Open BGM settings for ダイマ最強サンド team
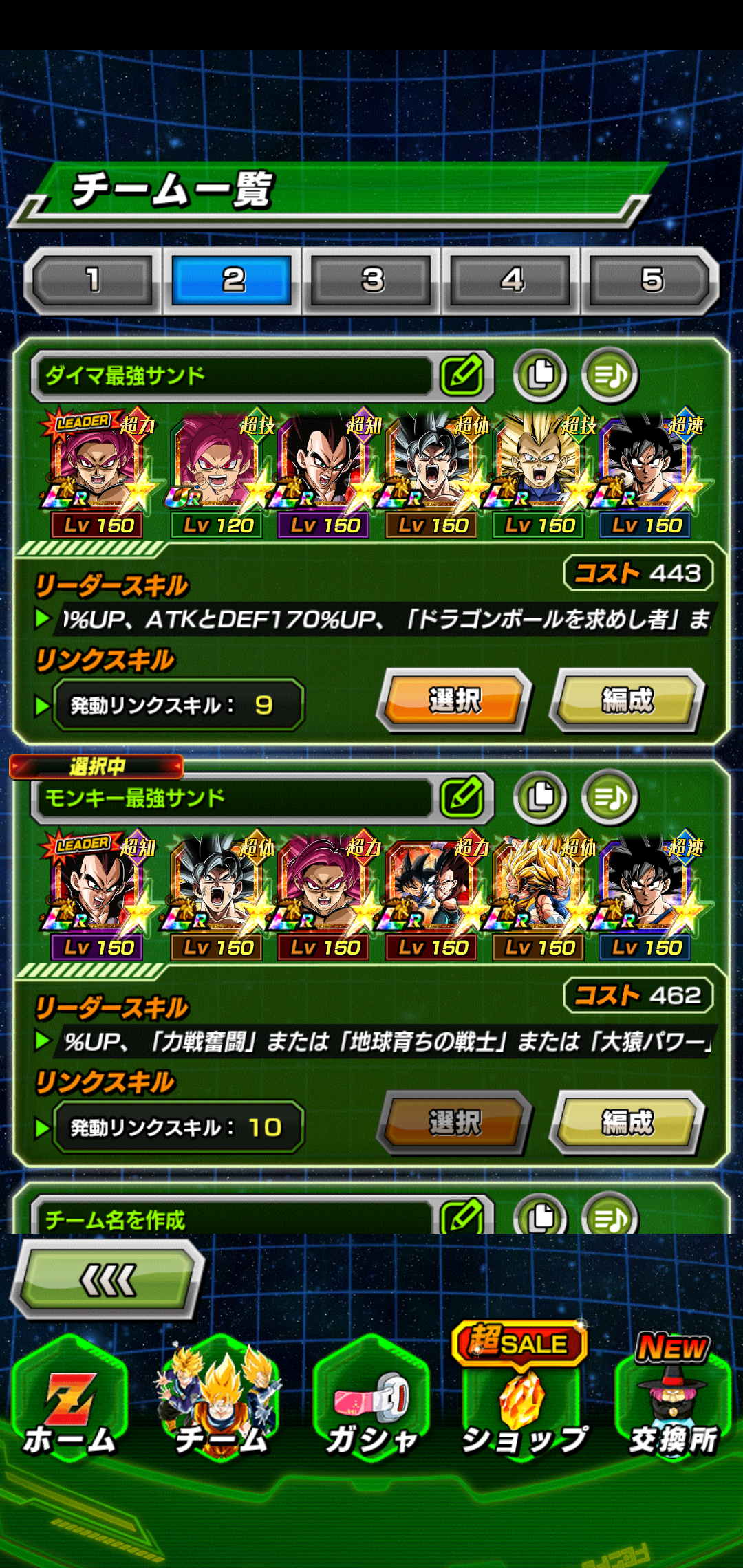Screen dimensions: 743x1568 pos(610,375)
